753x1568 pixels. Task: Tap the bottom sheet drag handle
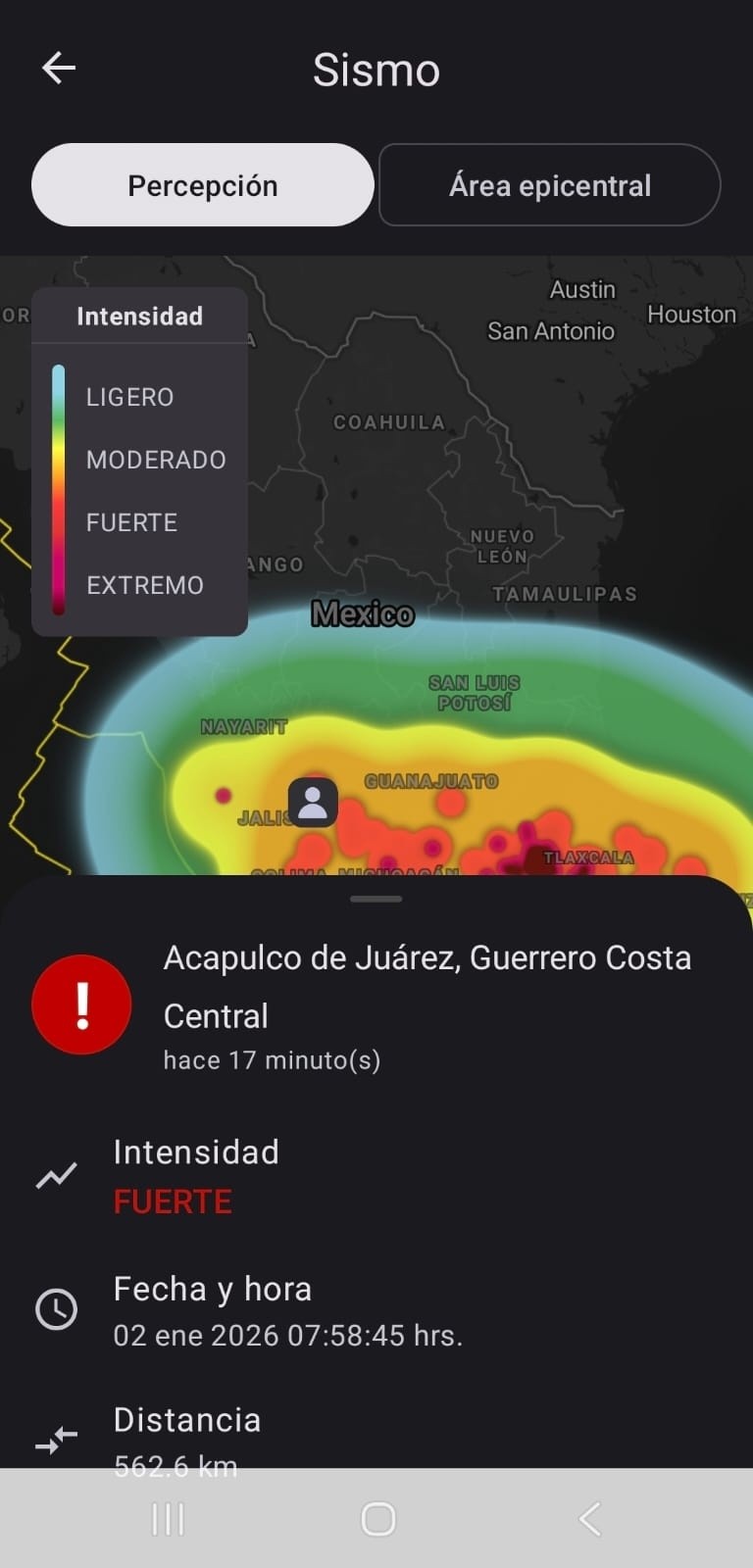(376, 899)
